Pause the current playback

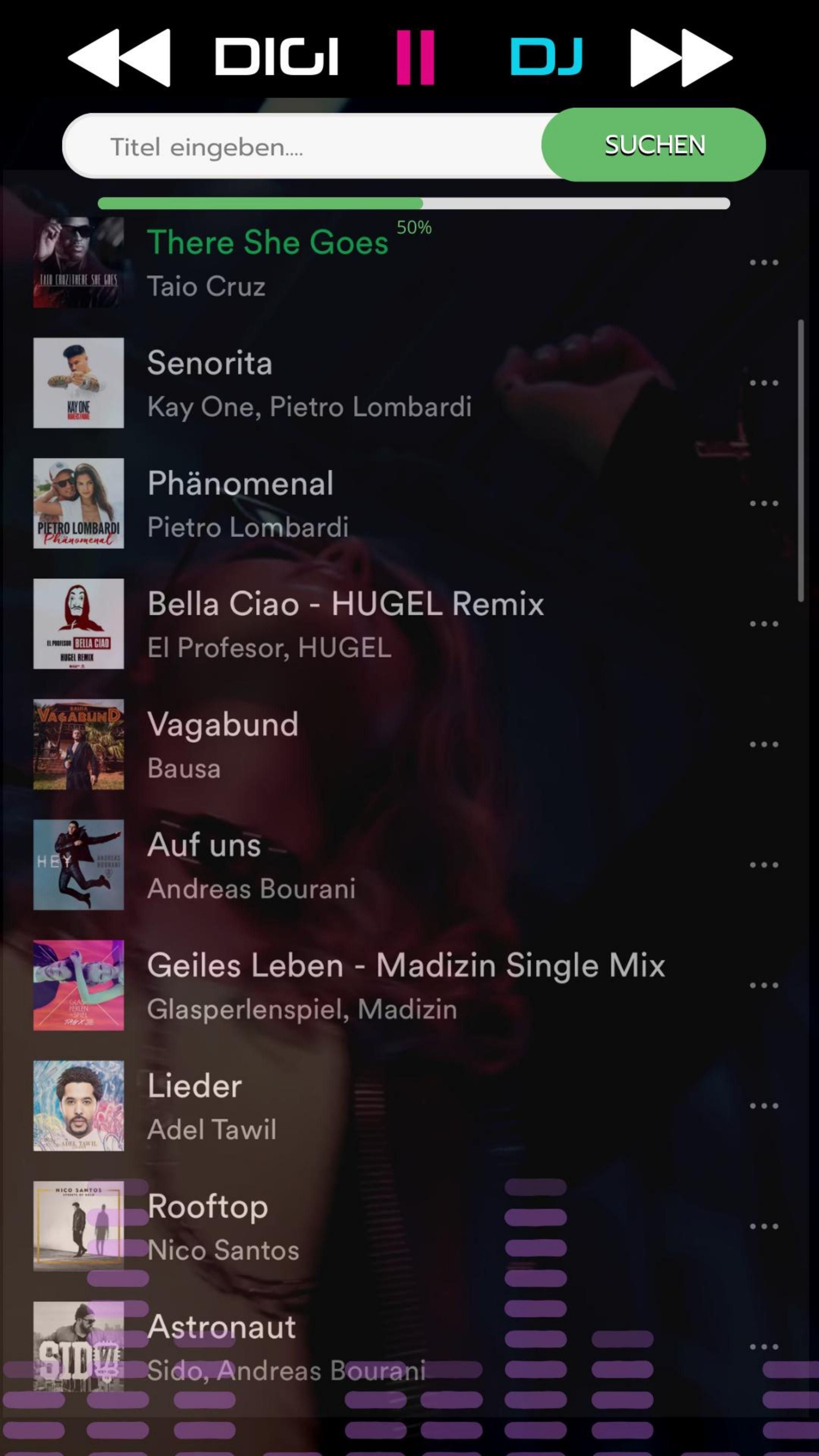pyautogui.click(x=415, y=58)
